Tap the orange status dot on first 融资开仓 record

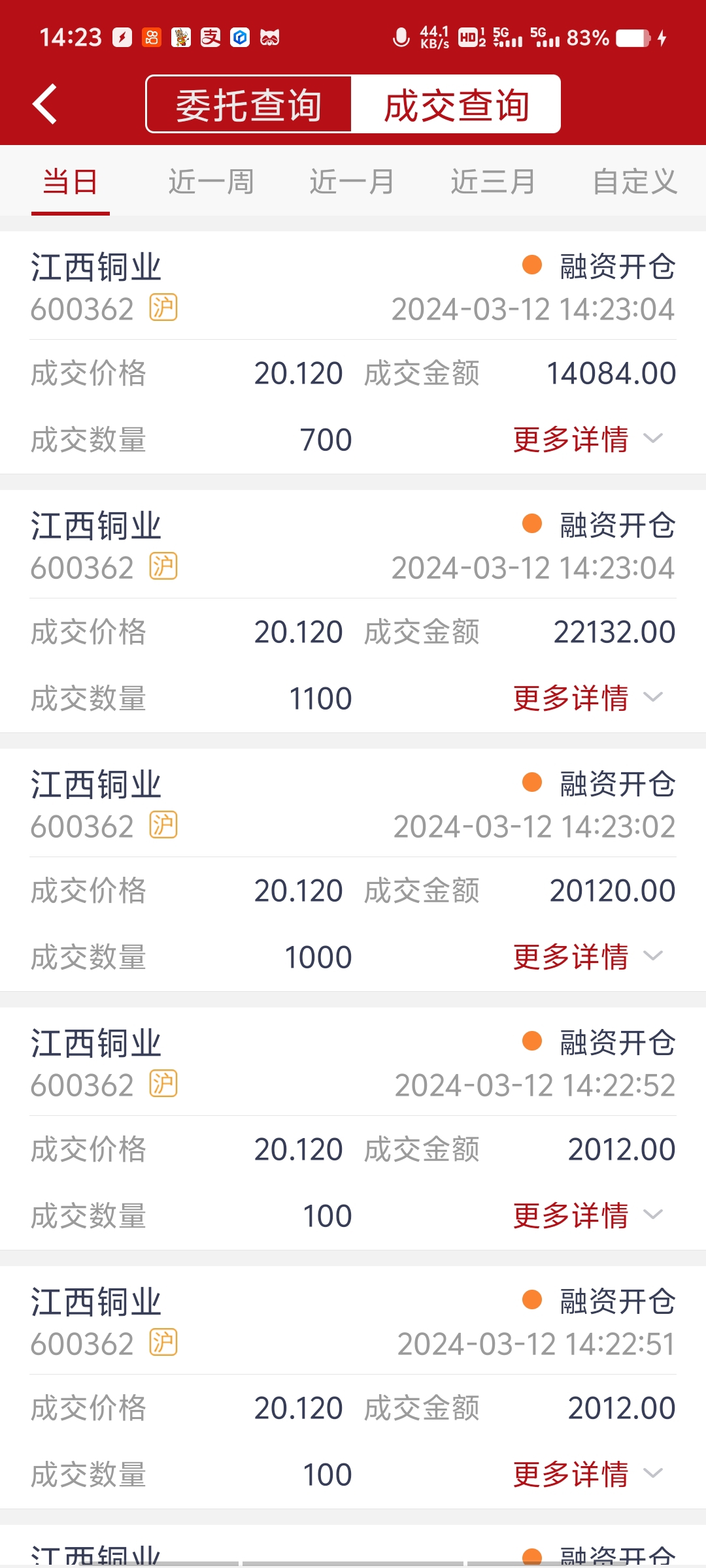click(531, 265)
